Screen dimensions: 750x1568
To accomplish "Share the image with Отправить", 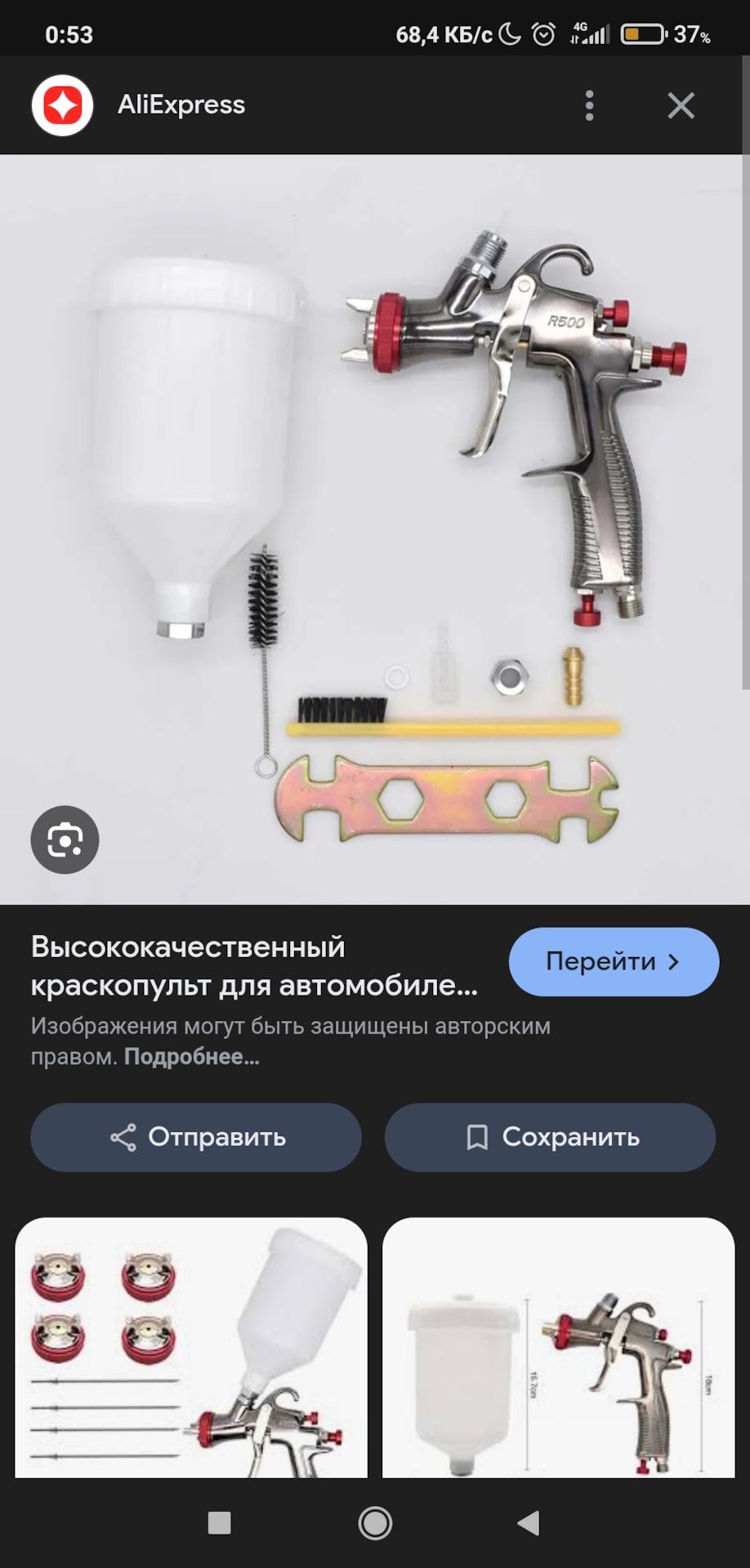I will coord(196,1137).
